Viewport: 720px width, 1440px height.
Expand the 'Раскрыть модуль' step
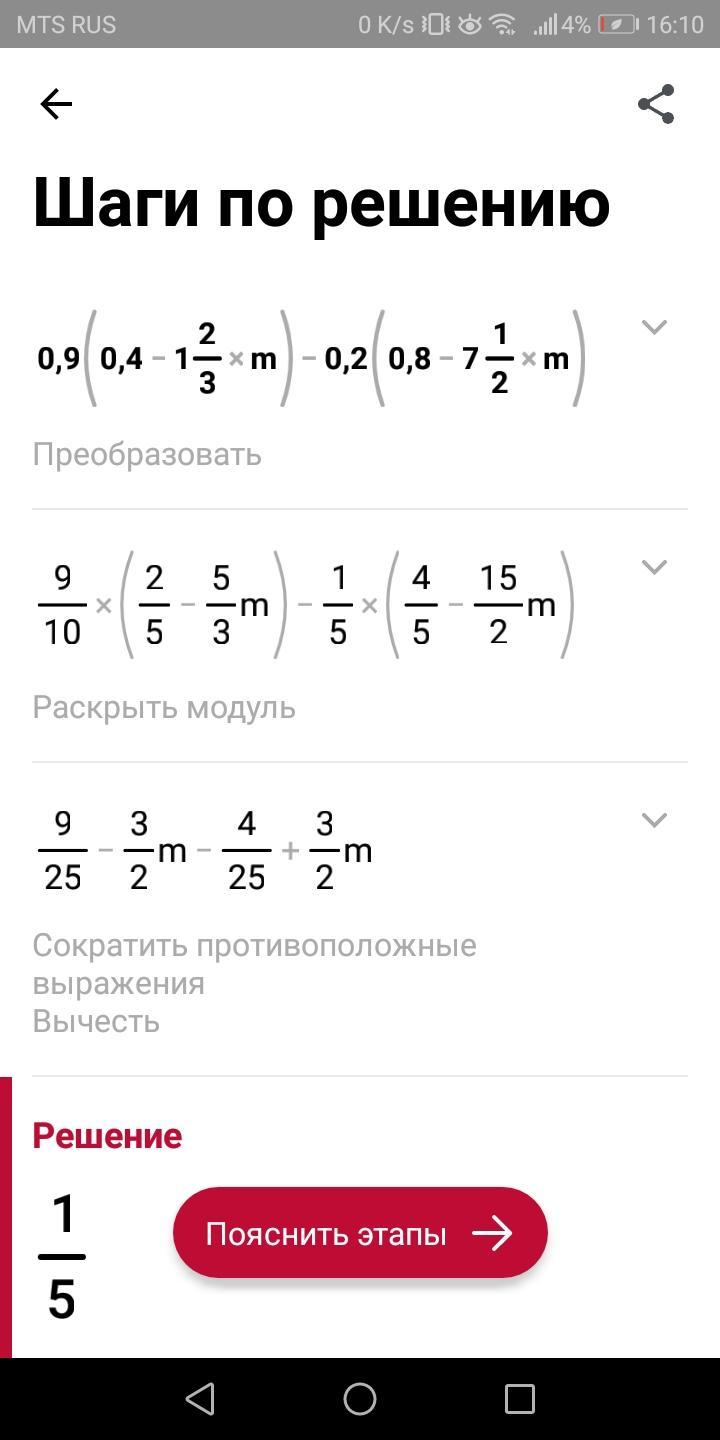pyautogui.click(x=654, y=567)
